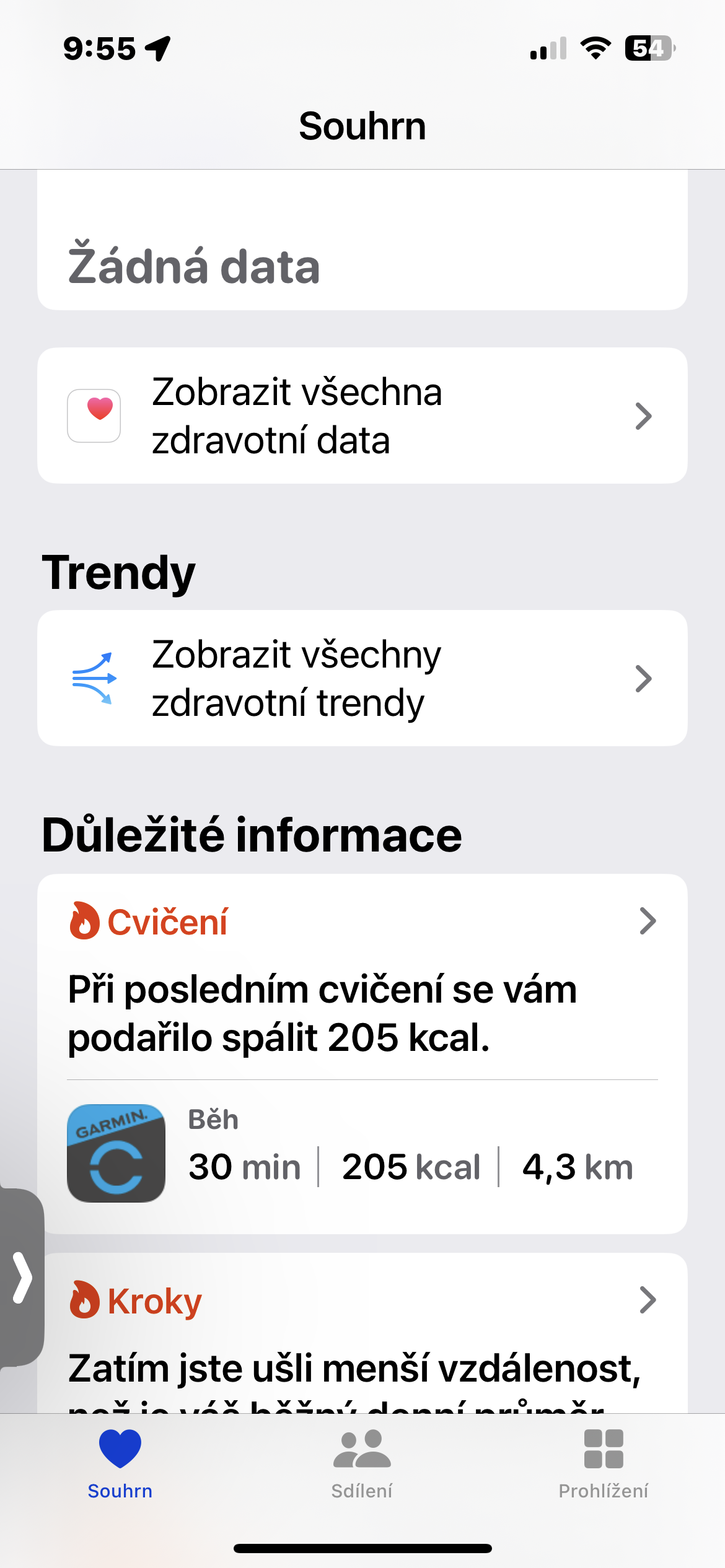This screenshot has height=1568, width=725.
Task: Open the Cvičení highlight card
Action: click(x=362, y=991)
